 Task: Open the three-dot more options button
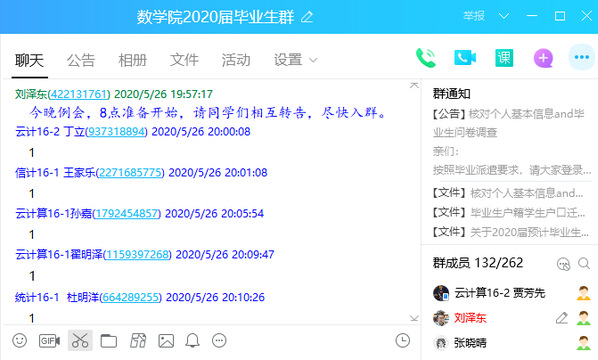pos(582,57)
